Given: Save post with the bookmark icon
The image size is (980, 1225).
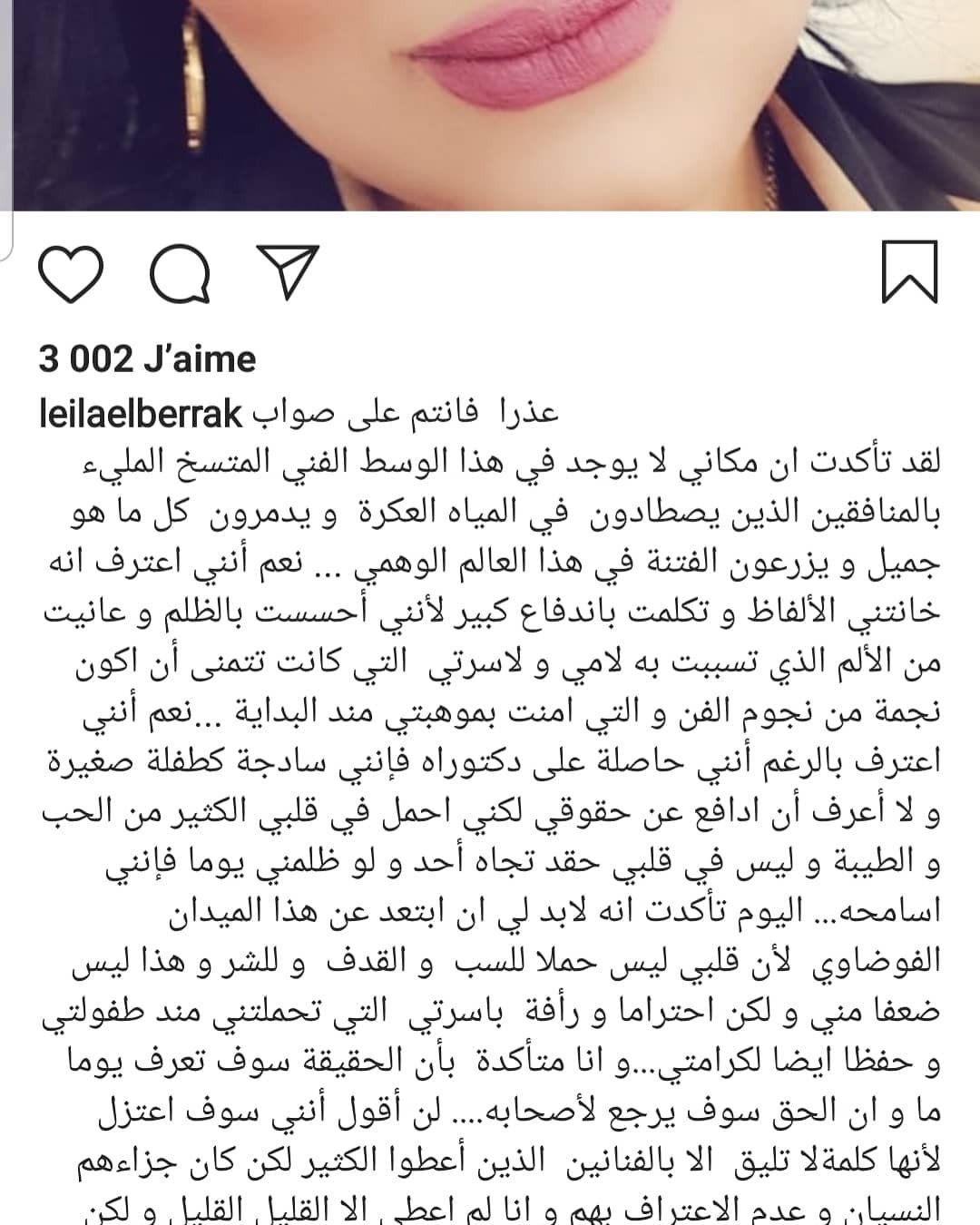Looking at the screenshot, I should 909,271.
